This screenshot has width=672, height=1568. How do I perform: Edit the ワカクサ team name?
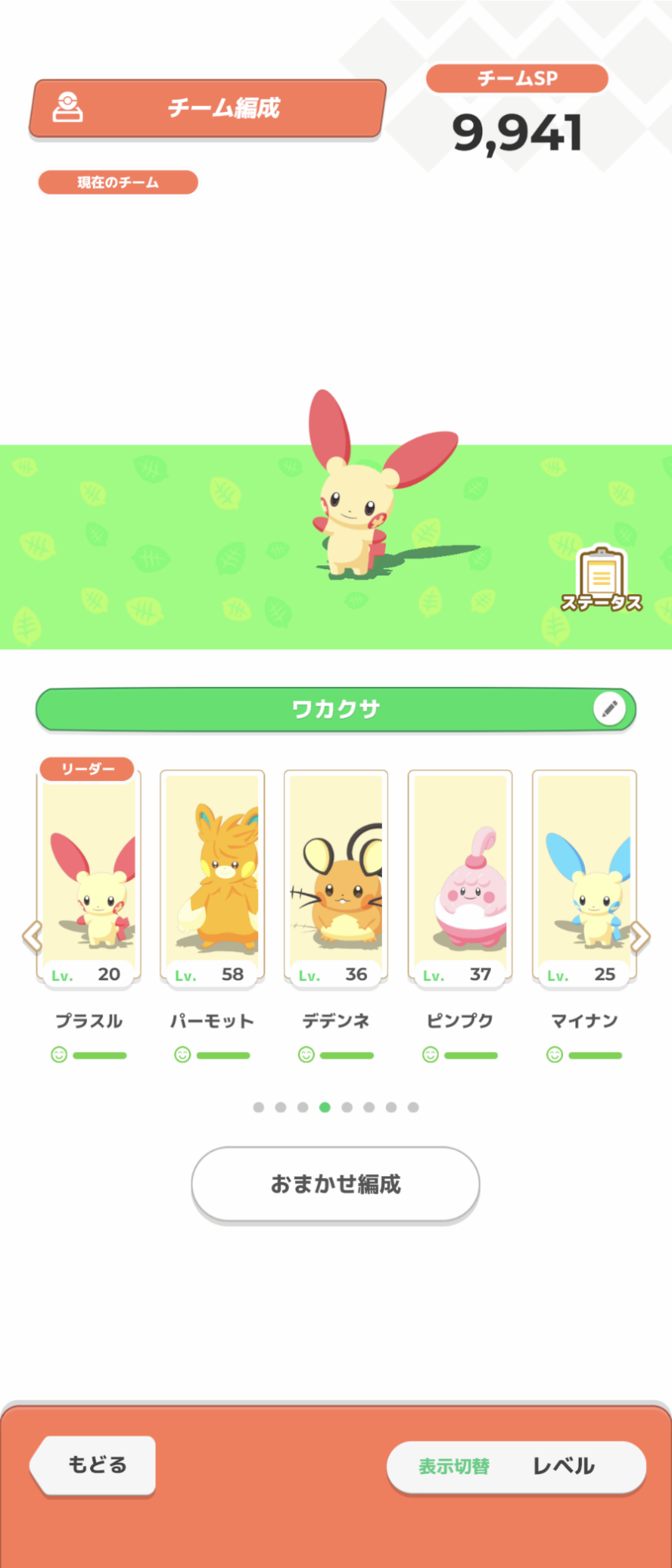610,709
